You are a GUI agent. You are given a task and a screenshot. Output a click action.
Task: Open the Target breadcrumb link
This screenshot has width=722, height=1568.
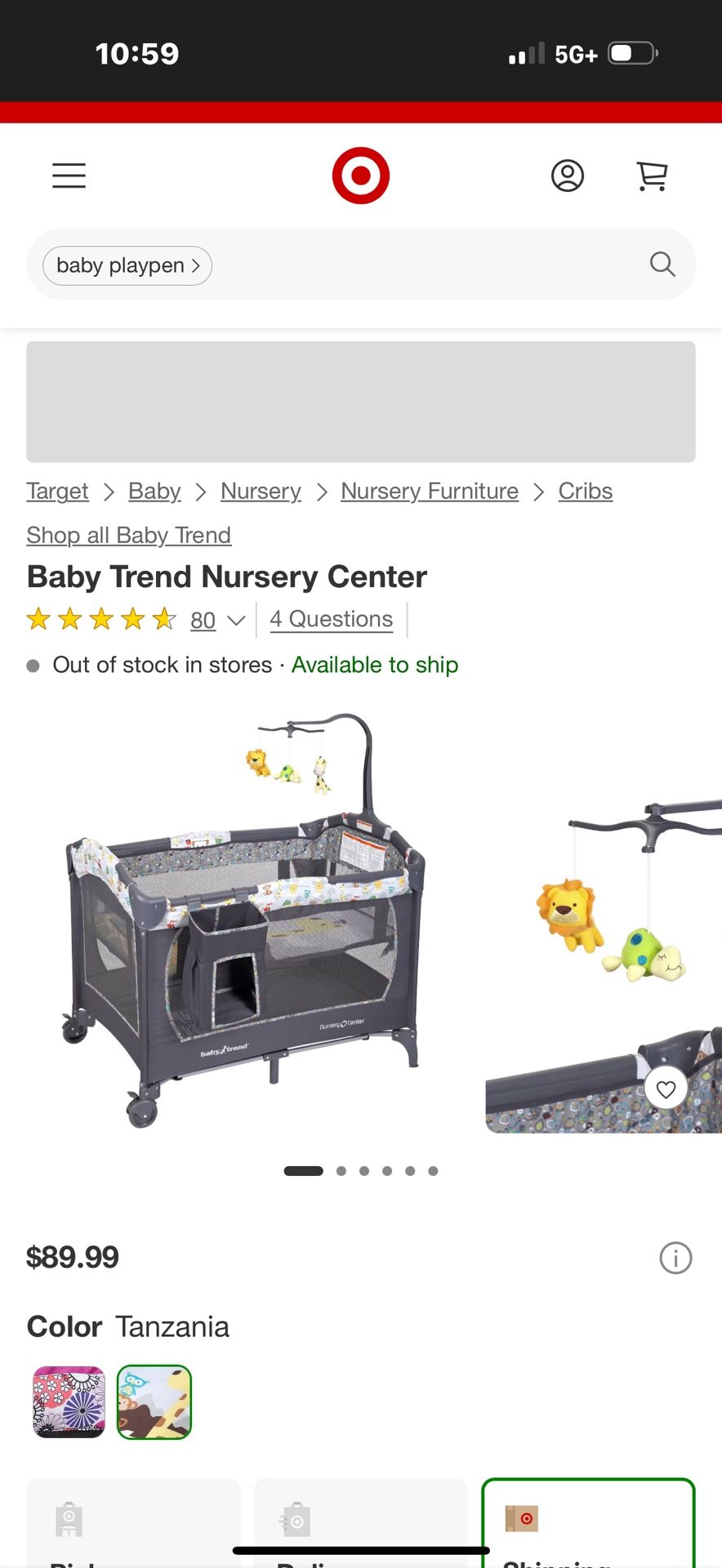(57, 491)
